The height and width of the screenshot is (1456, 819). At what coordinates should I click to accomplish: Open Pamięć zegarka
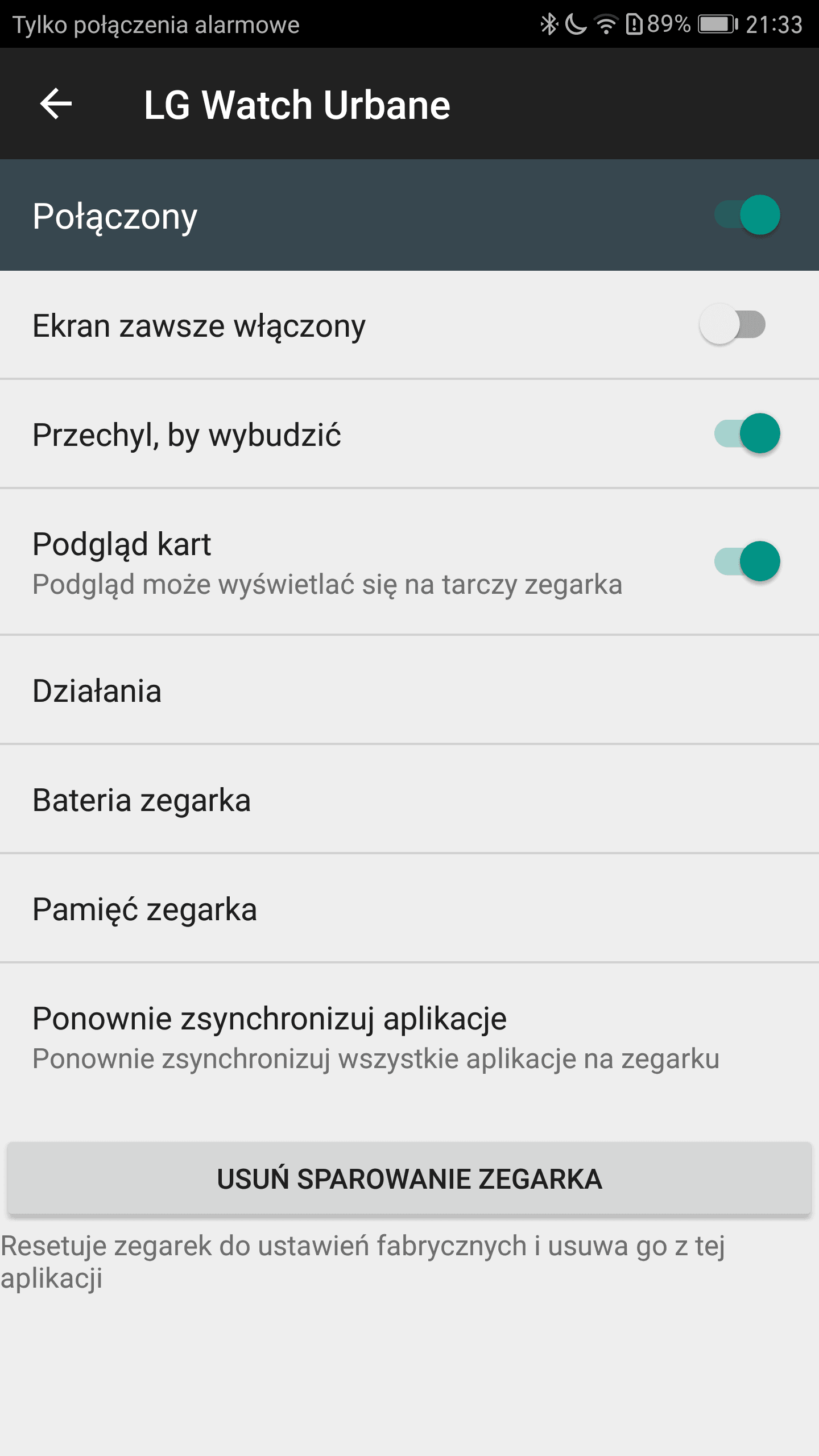409,909
